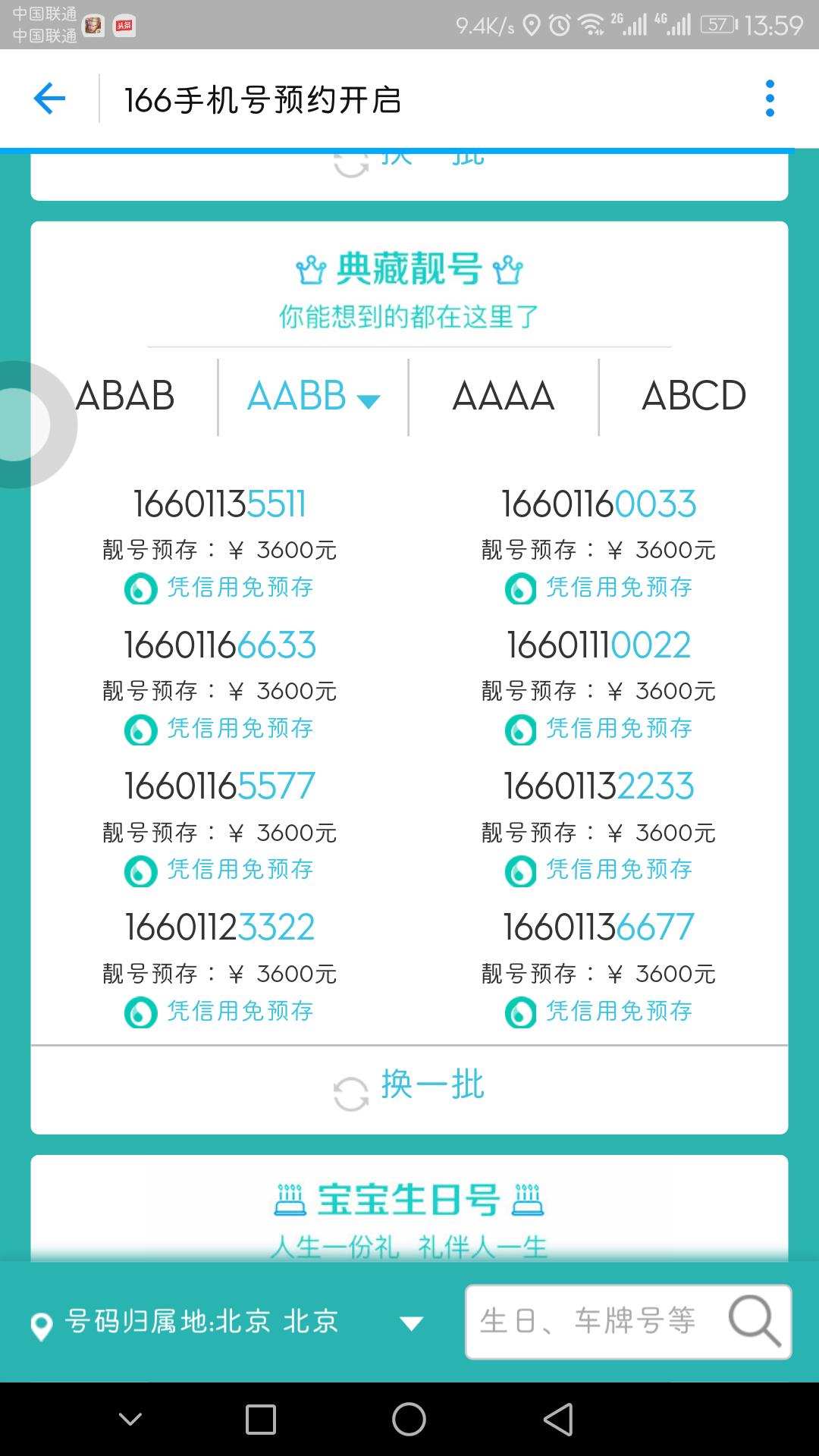Refresh numbers with 换一批 under 典藏靓号

[409, 1087]
